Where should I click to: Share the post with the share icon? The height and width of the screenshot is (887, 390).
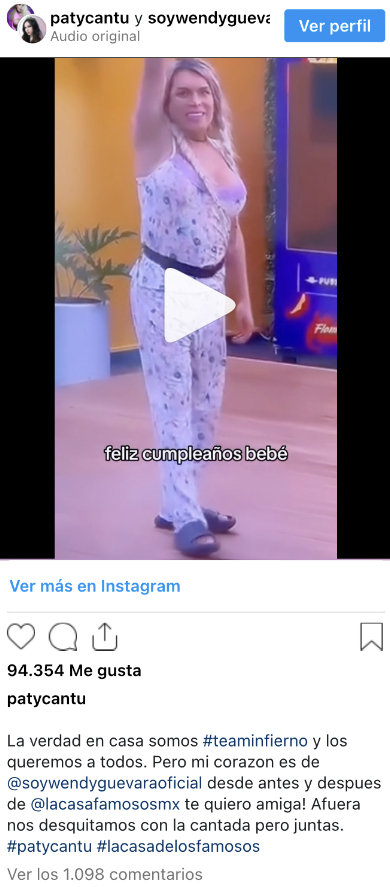point(104,636)
